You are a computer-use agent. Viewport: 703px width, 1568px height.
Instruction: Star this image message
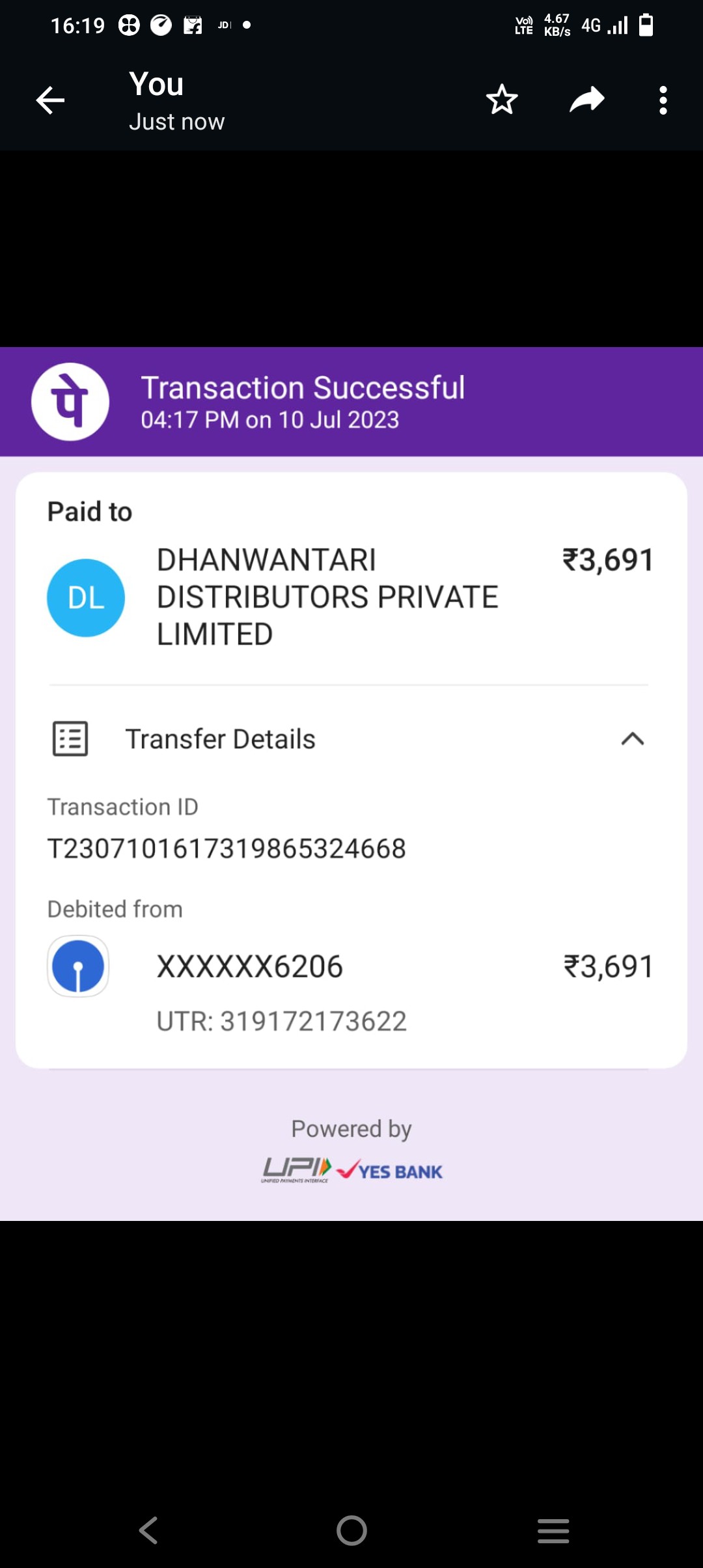pyautogui.click(x=502, y=100)
